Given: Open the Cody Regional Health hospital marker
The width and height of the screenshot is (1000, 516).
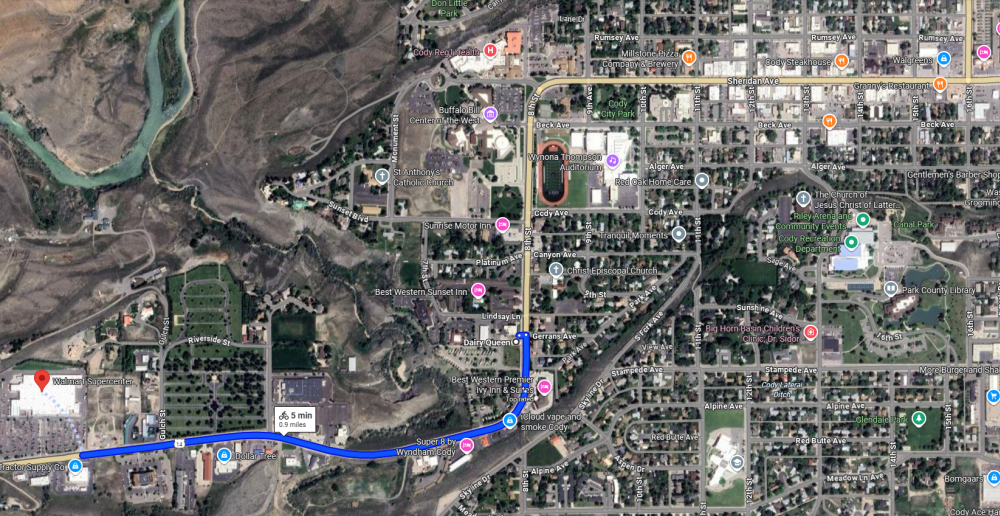Looking at the screenshot, I should click(x=490, y=50).
